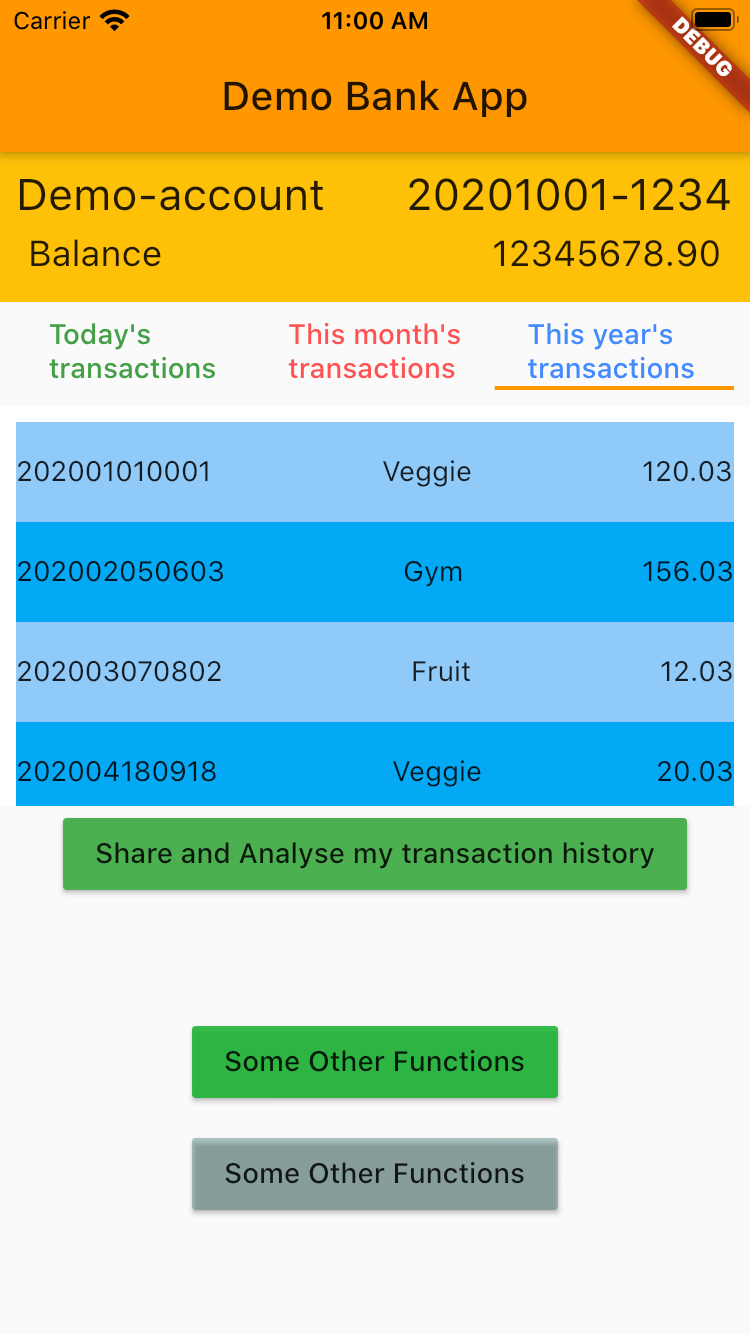Tap Share and Analyse my transaction history
The image size is (750, 1334).
point(375,854)
